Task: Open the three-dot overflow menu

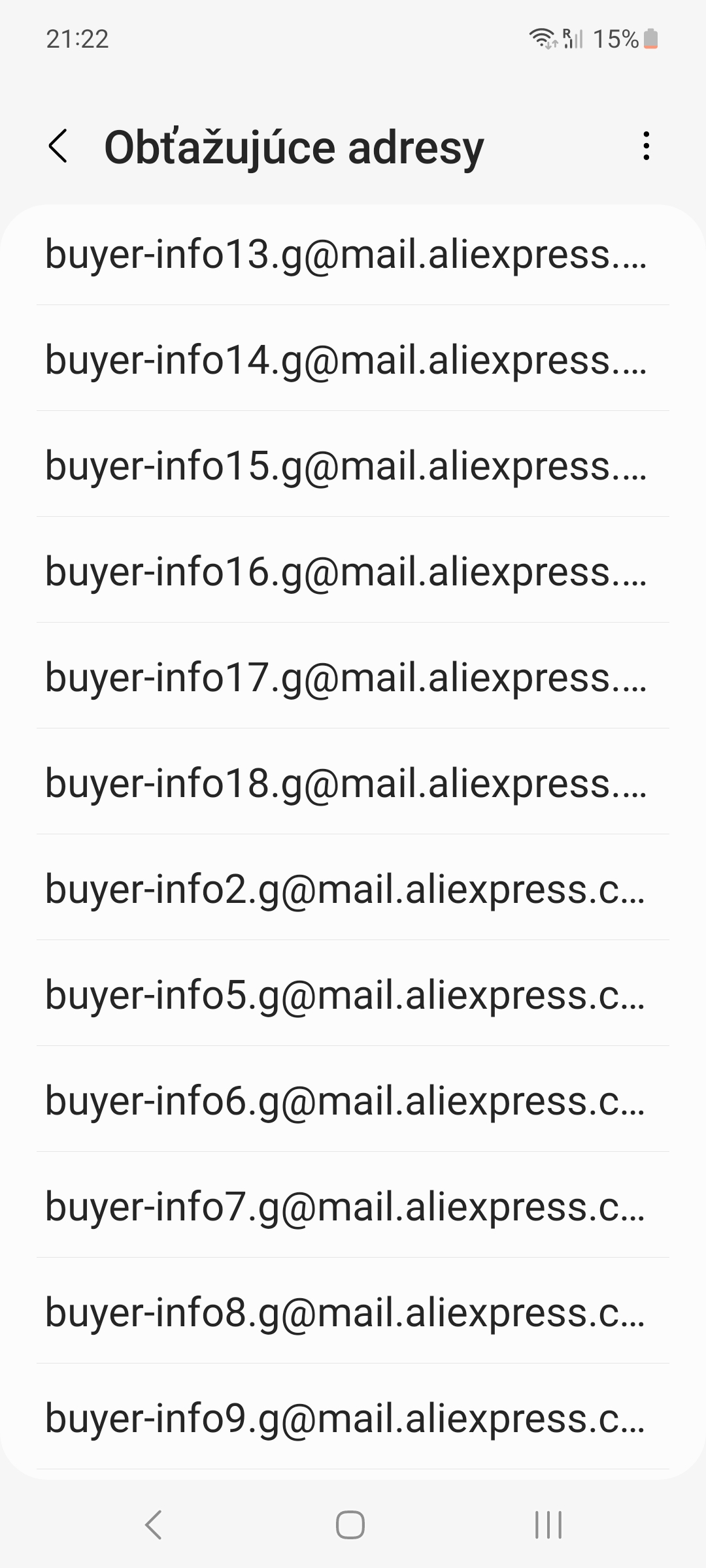Action: pyautogui.click(x=646, y=146)
